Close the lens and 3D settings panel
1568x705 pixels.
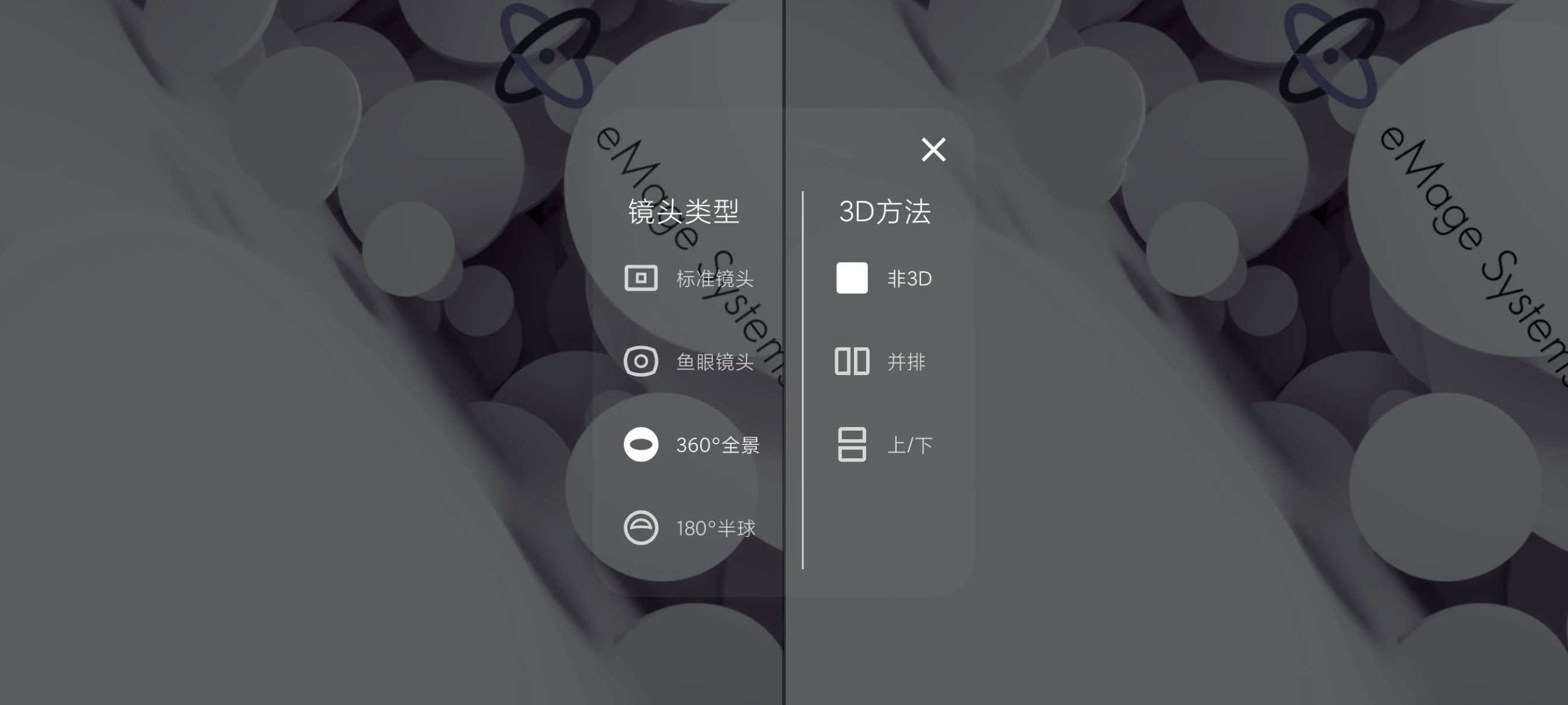(933, 149)
